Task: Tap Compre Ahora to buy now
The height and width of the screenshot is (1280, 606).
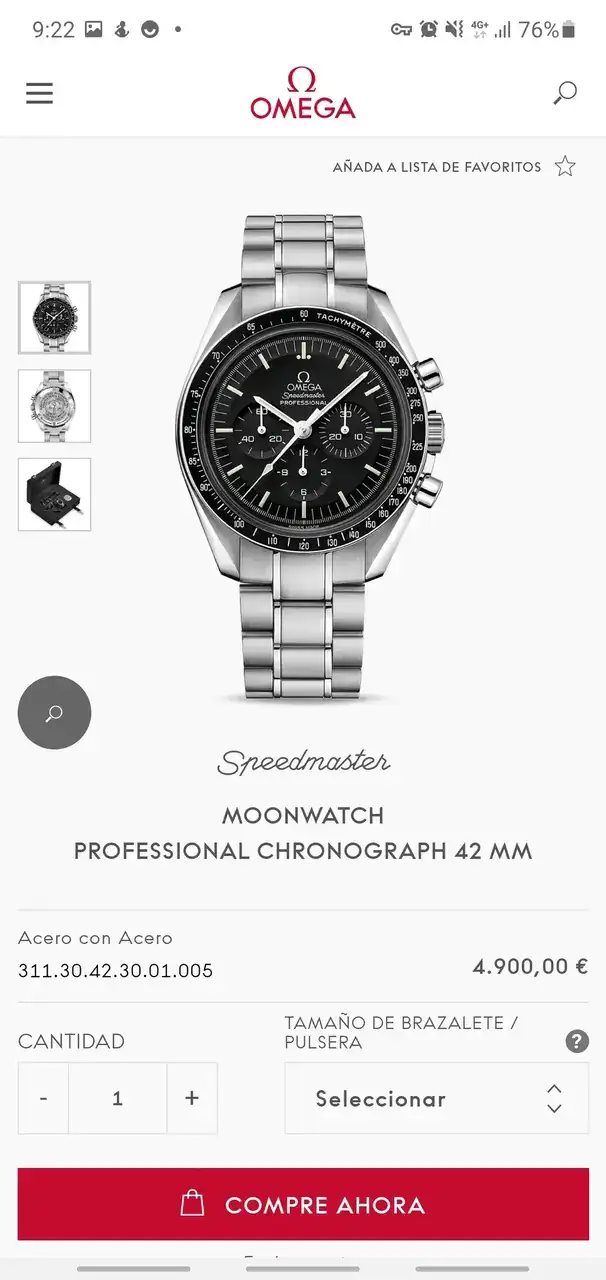Action: 303,1204
